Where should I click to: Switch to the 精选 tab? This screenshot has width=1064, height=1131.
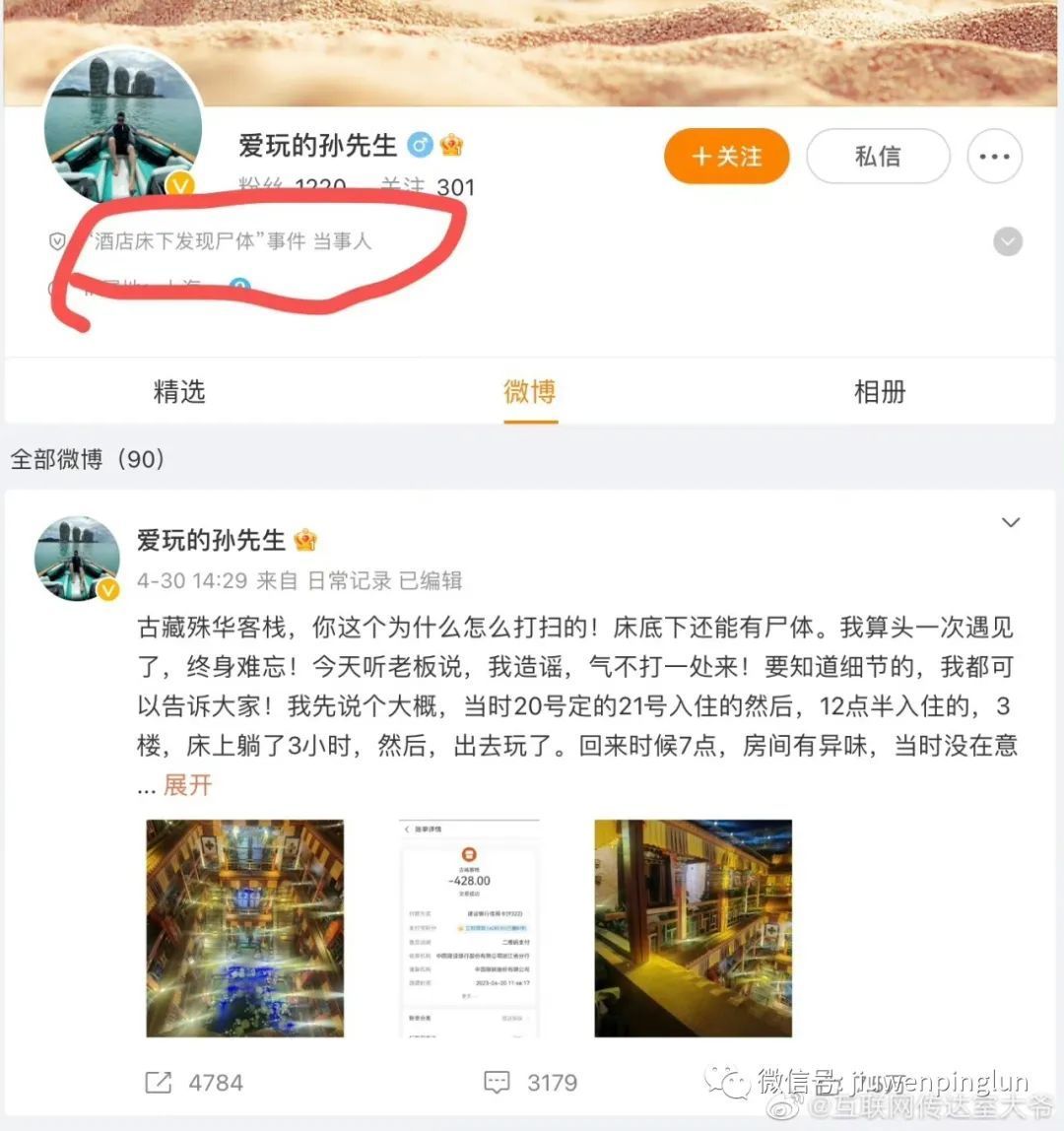[179, 392]
